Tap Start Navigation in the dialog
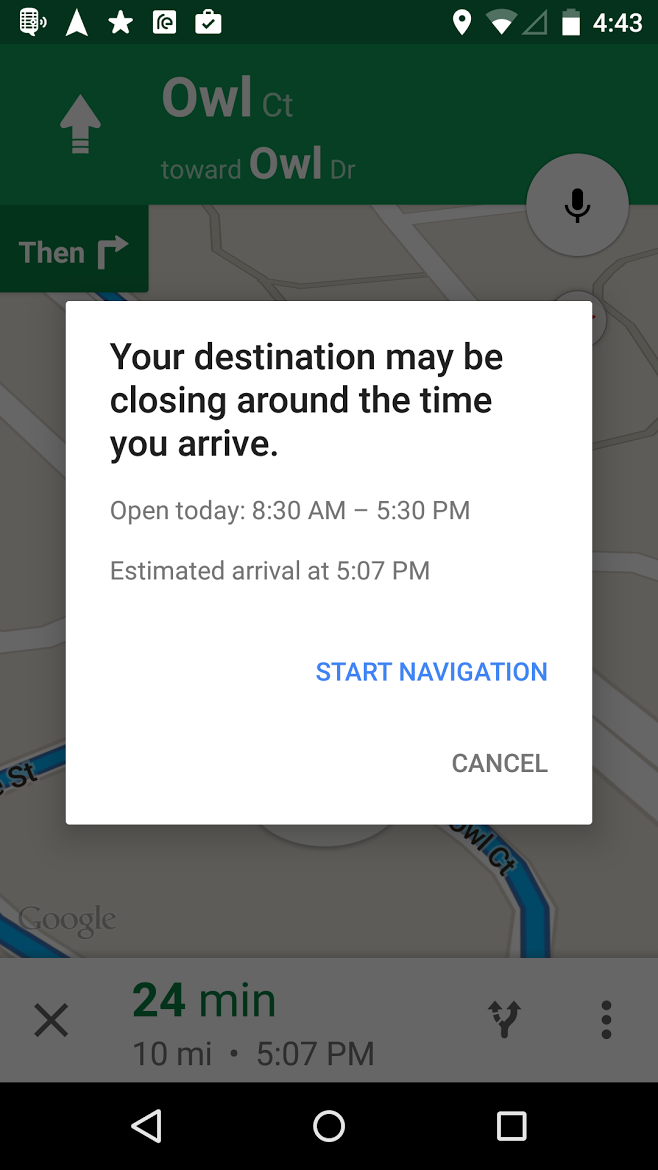Viewport: 658px width, 1170px height. click(431, 672)
